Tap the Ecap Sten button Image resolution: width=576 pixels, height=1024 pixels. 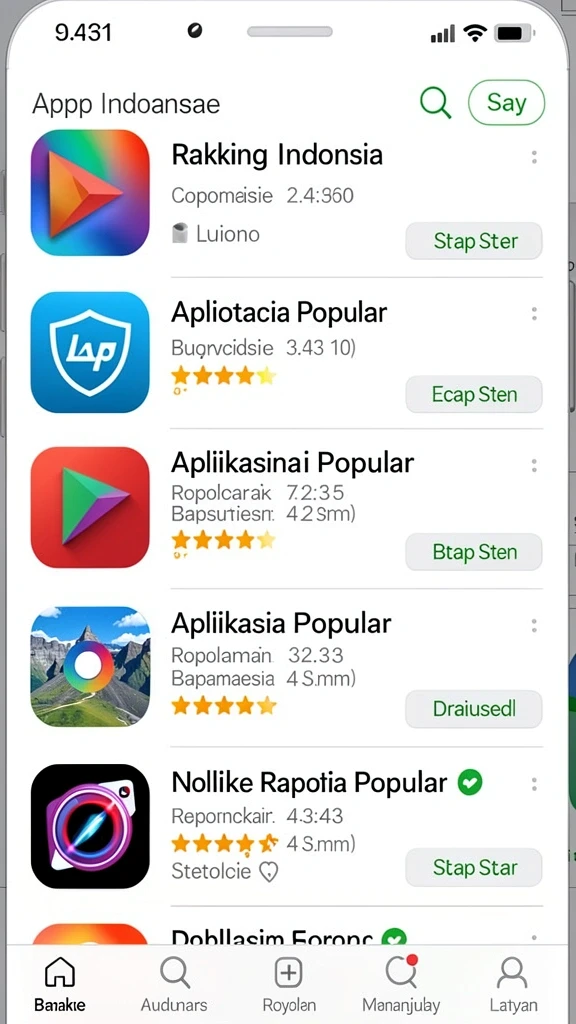pos(474,394)
